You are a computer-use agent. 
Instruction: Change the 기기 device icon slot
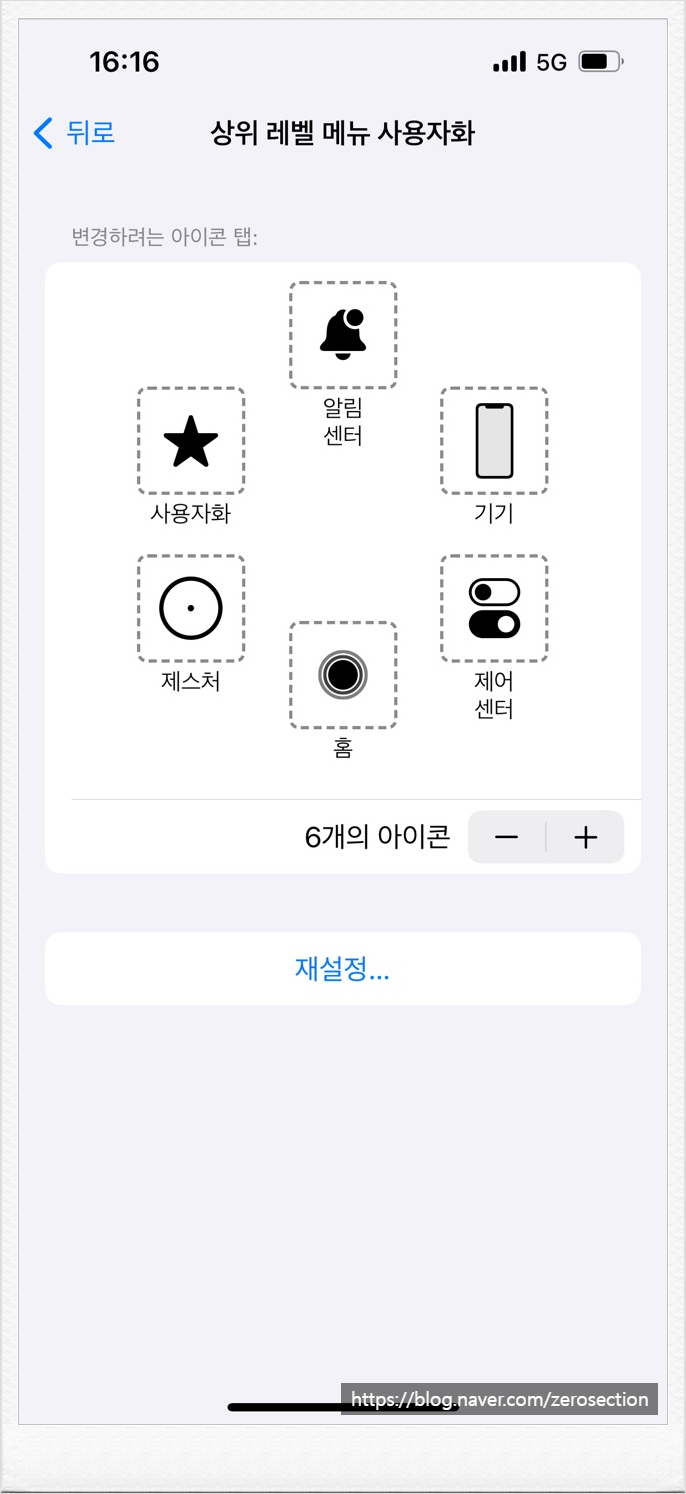(494, 441)
